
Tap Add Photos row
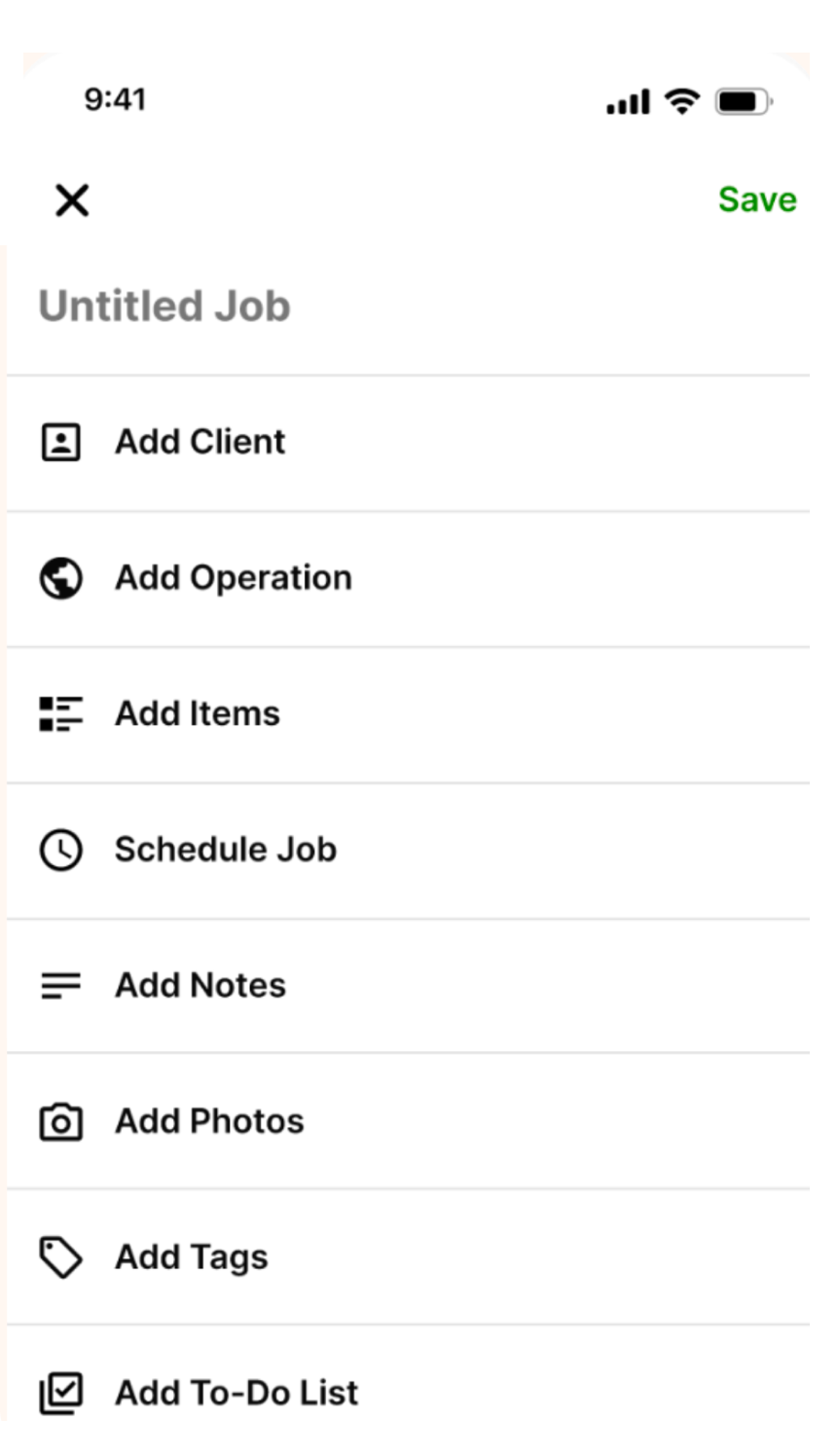click(209, 1121)
